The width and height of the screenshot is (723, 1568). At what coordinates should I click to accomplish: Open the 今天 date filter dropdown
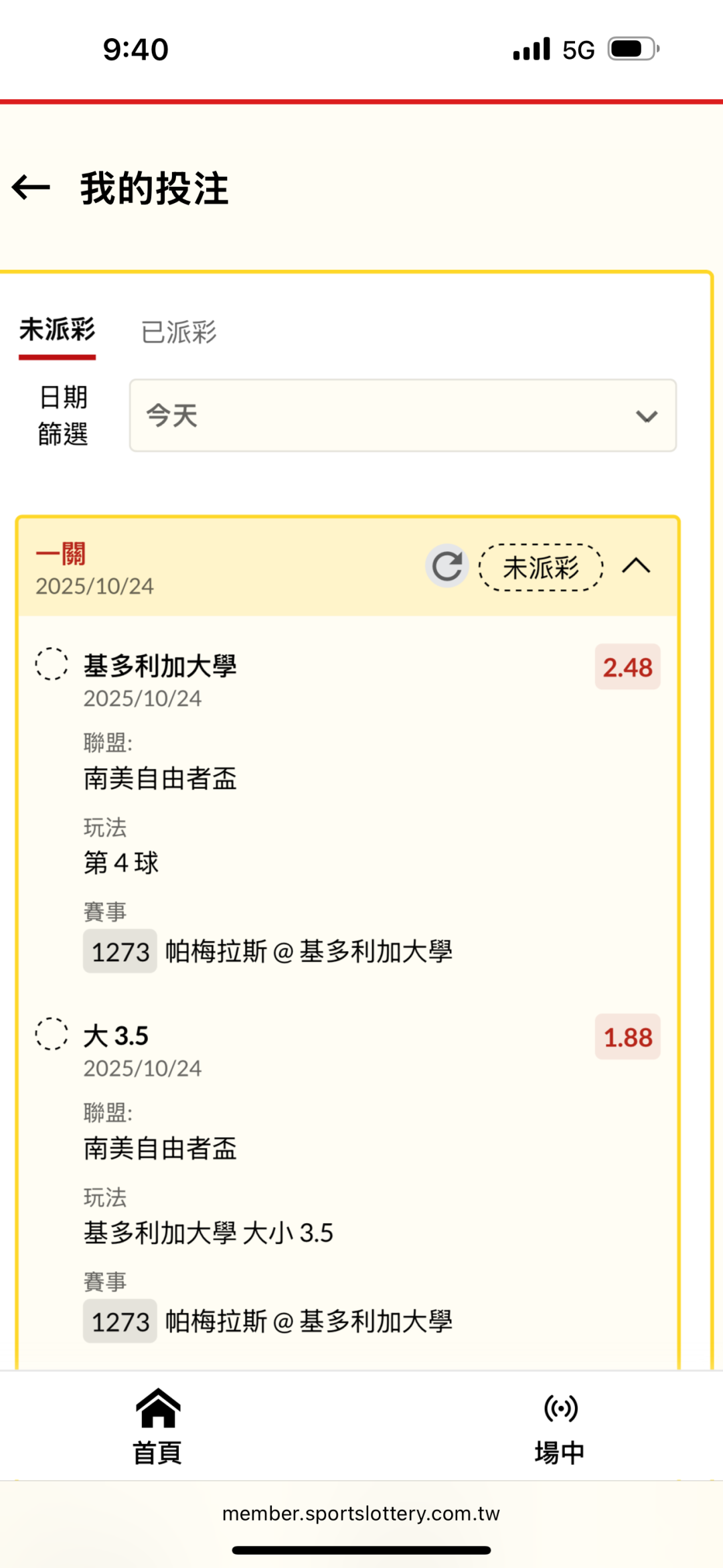tap(402, 415)
